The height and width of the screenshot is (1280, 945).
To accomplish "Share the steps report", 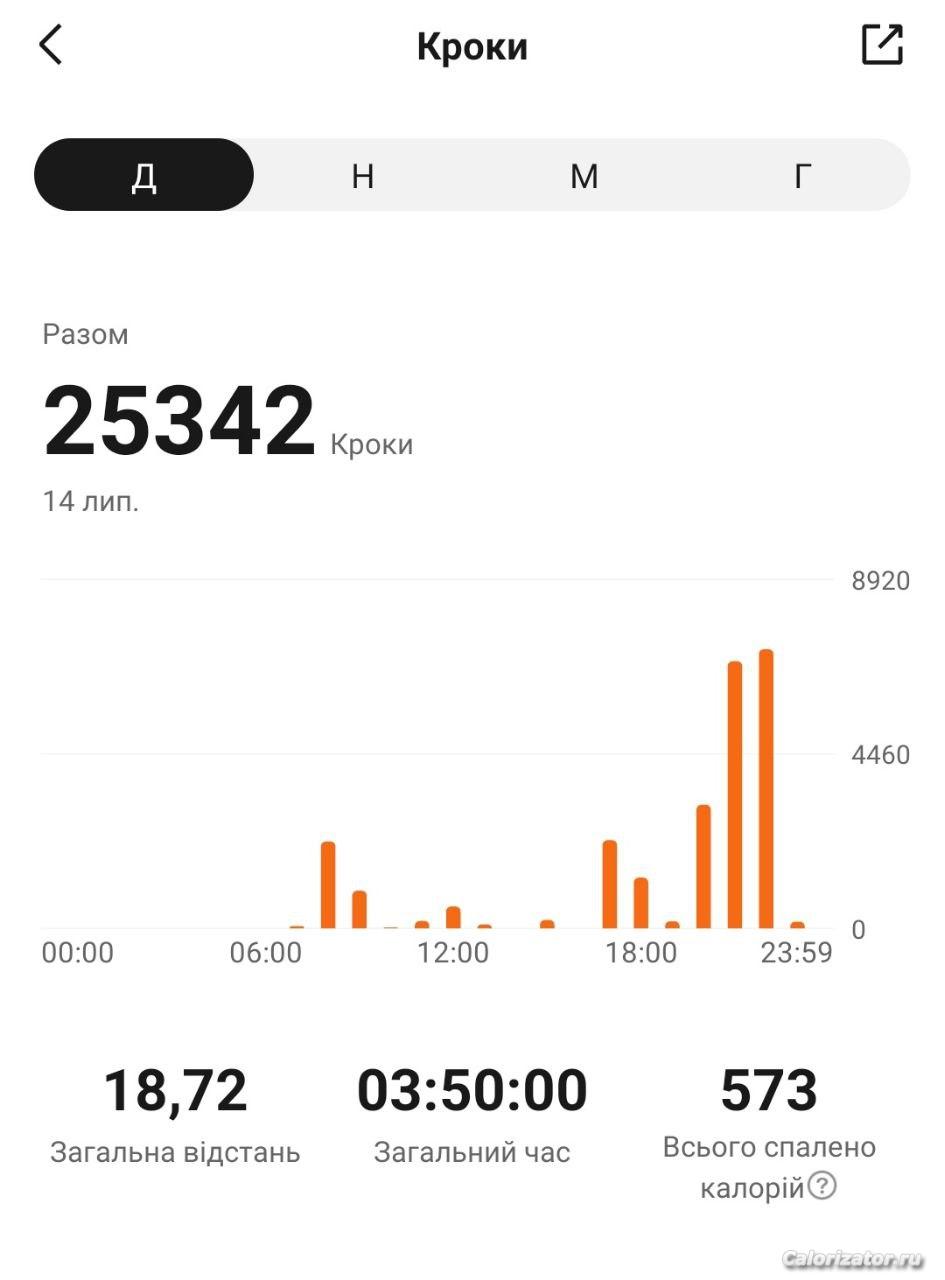I will 882,45.
